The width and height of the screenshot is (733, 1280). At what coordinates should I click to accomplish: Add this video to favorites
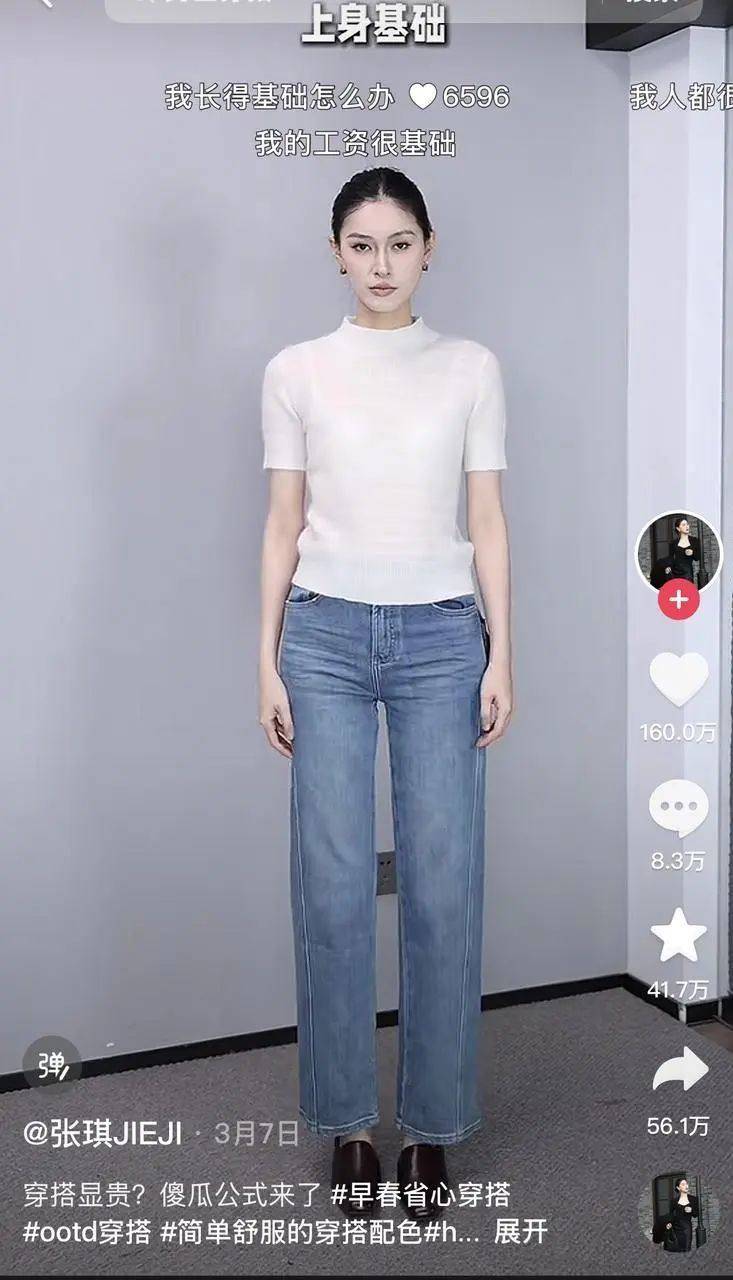[x=678, y=936]
